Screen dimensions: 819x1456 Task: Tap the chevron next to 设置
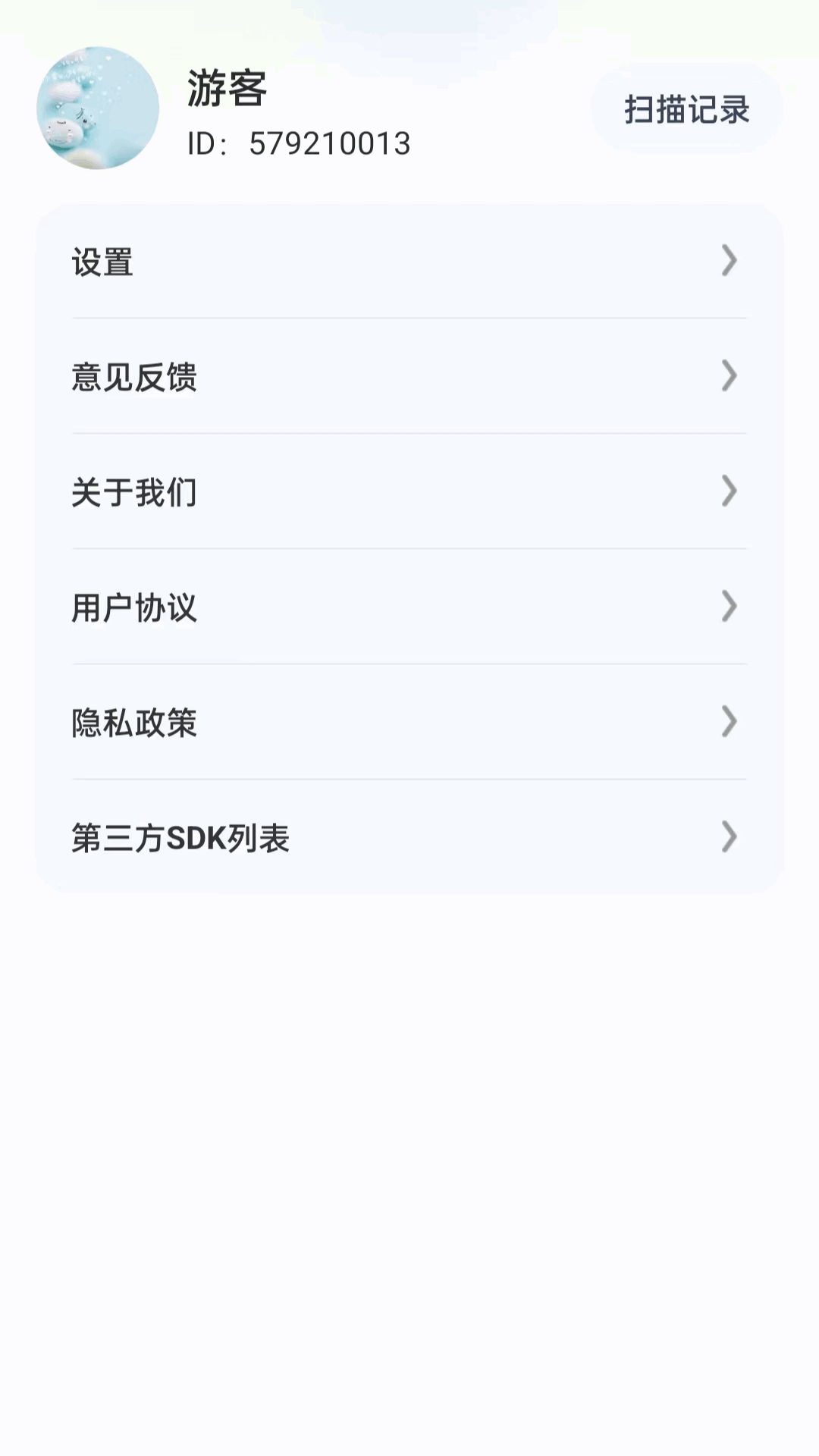coord(729,262)
